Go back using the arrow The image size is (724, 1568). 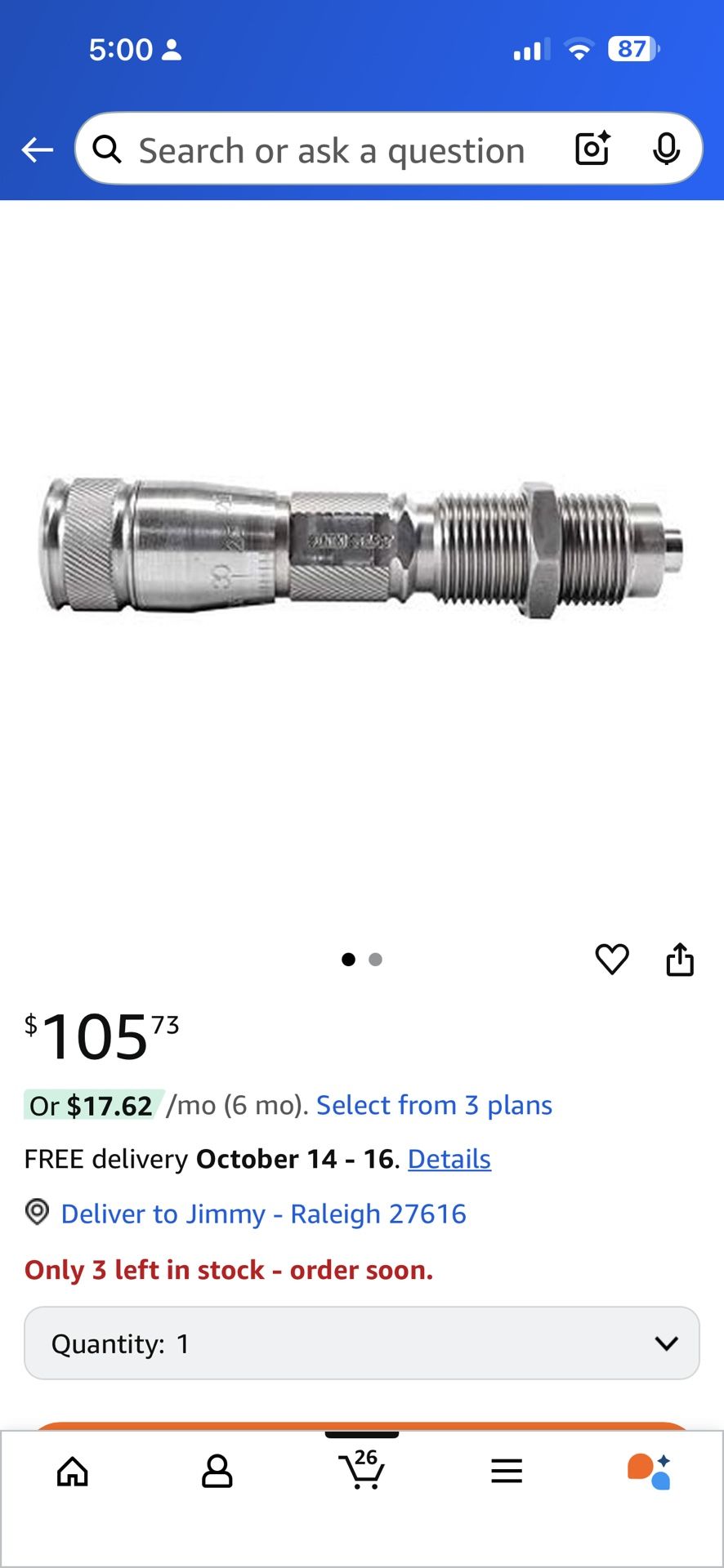(38, 150)
